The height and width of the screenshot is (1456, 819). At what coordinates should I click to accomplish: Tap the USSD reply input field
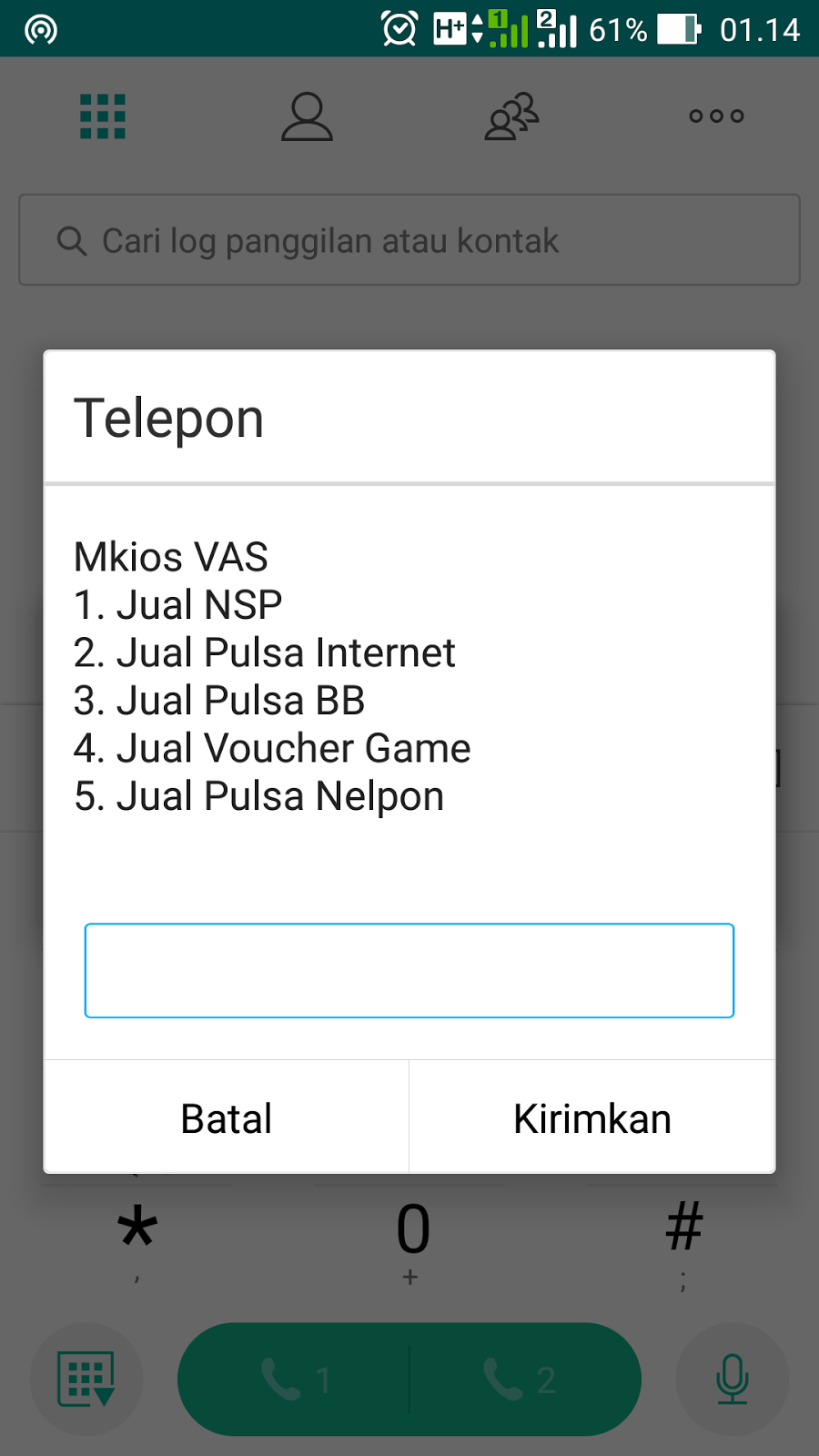tap(409, 970)
